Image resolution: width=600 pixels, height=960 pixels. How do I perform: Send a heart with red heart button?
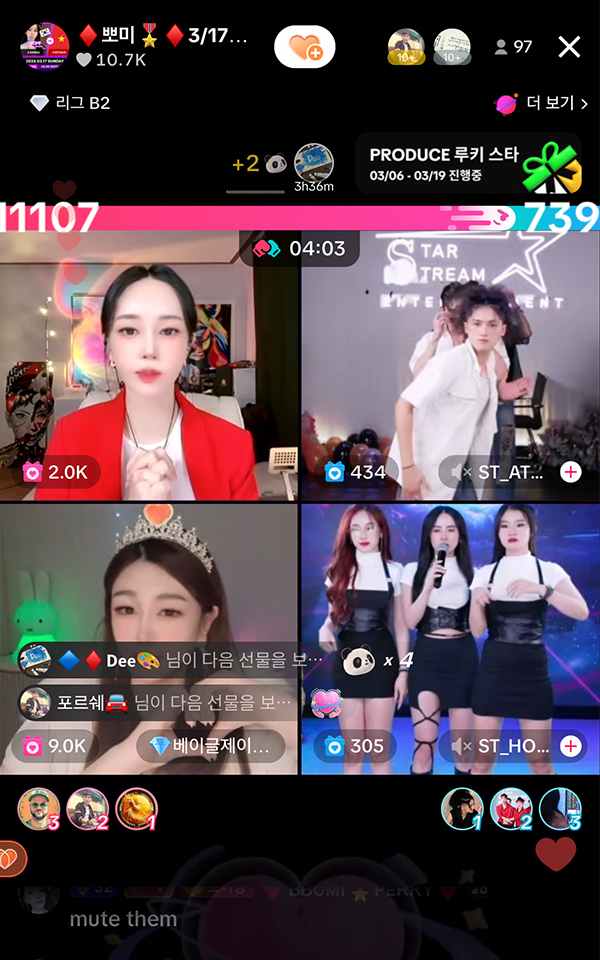click(555, 853)
